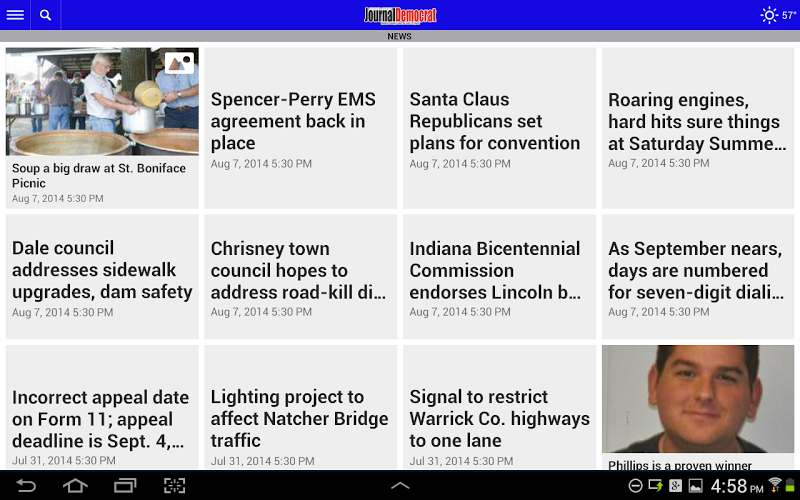Open the hamburger menu
Image resolution: width=800 pixels, height=500 pixels.
15,15
